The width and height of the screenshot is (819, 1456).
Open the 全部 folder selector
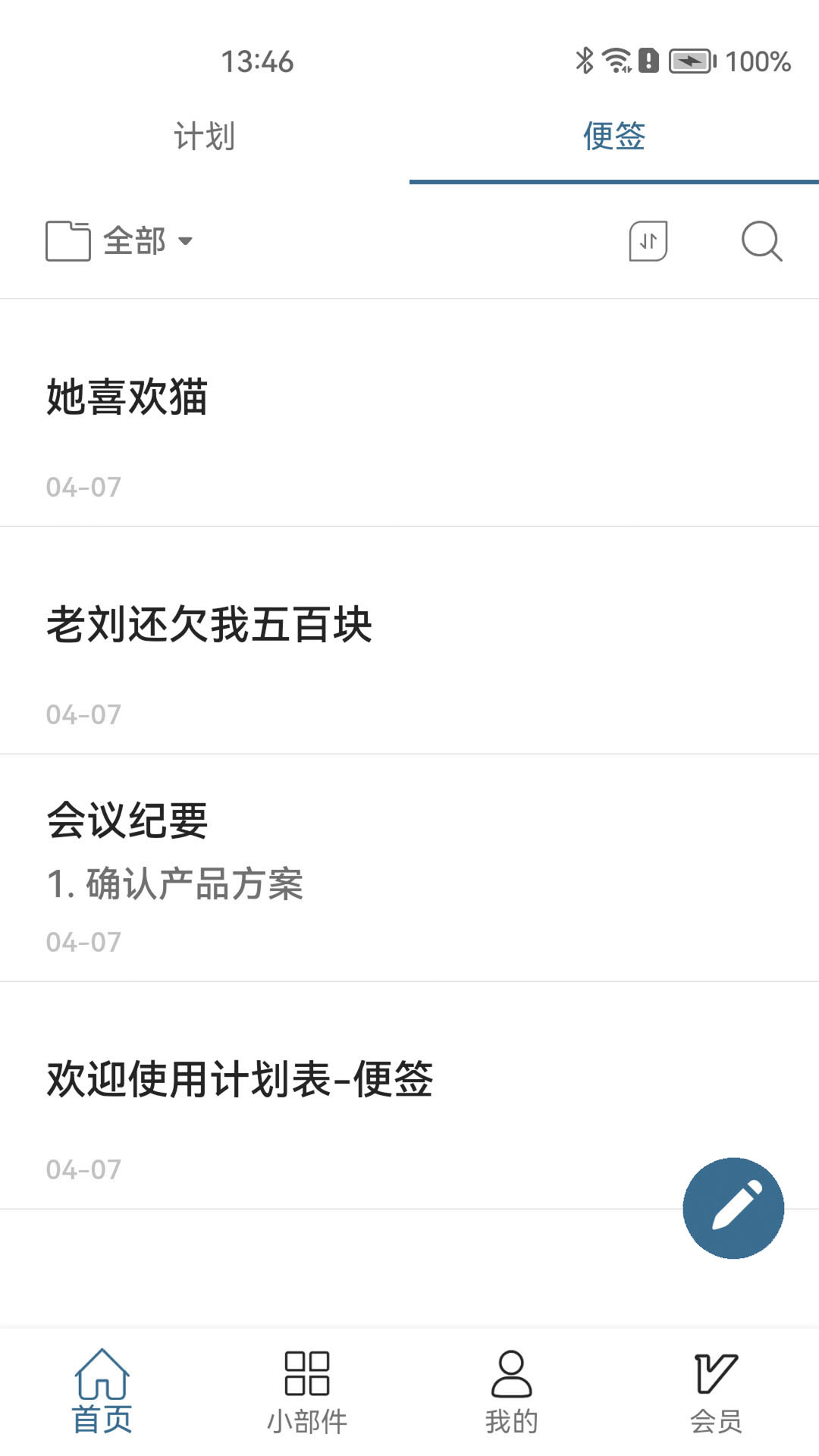[x=133, y=240]
